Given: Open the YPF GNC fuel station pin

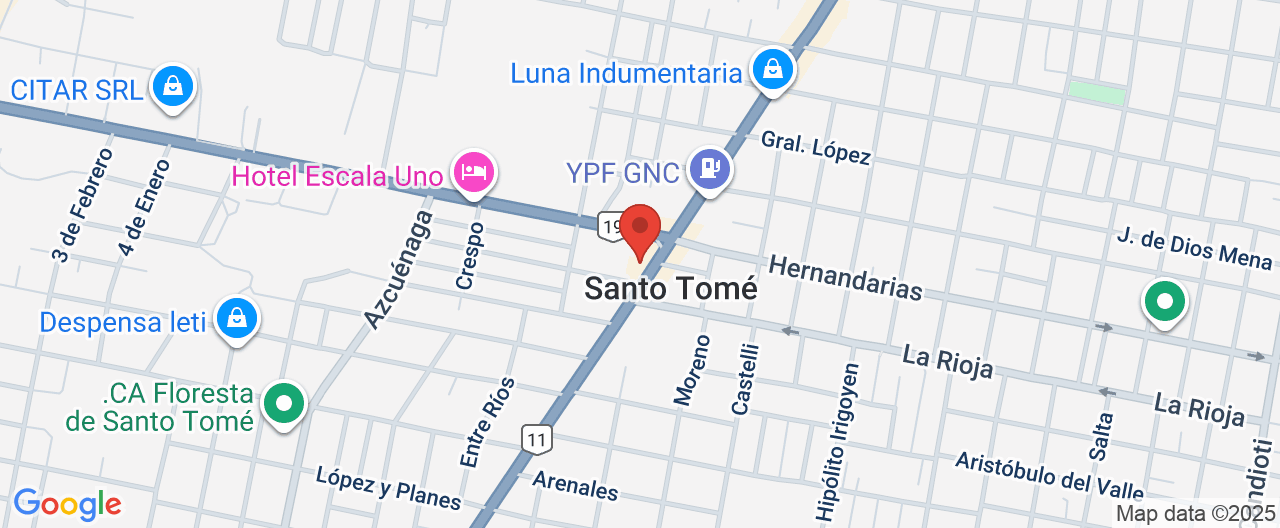Looking at the screenshot, I should pyautogui.click(x=710, y=168).
